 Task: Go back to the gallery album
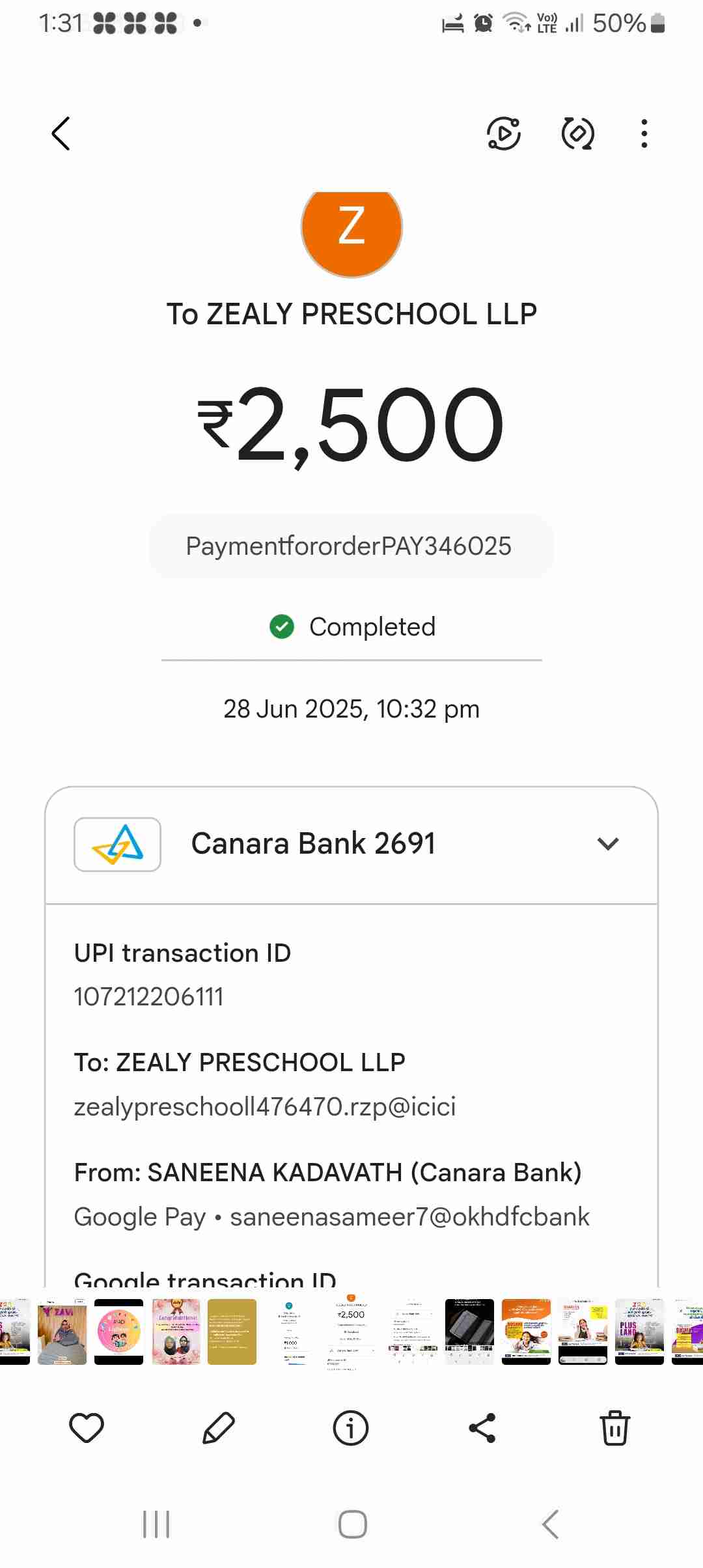point(61,134)
